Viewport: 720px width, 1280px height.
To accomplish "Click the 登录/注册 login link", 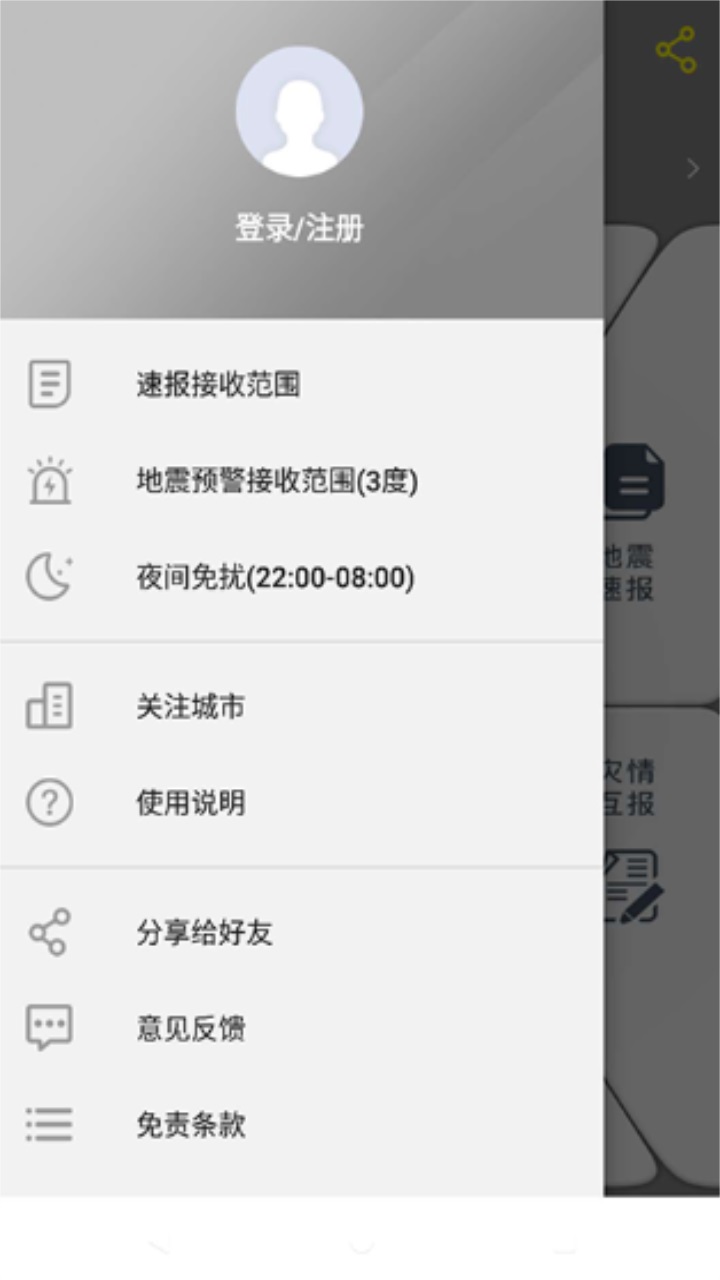I will point(300,228).
